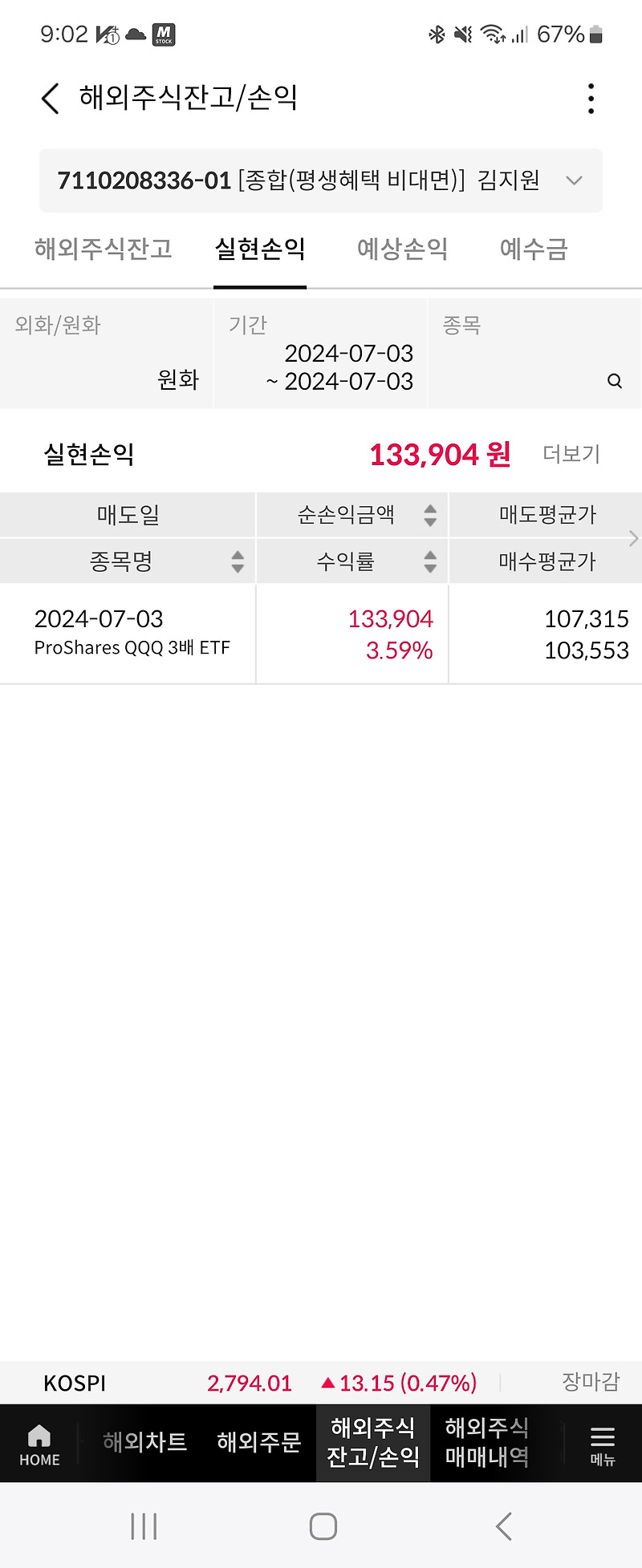This screenshot has width=642, height=1568.
Task: Select the HOME icon in bottom navigation
Action: [x=37, y=1443]
